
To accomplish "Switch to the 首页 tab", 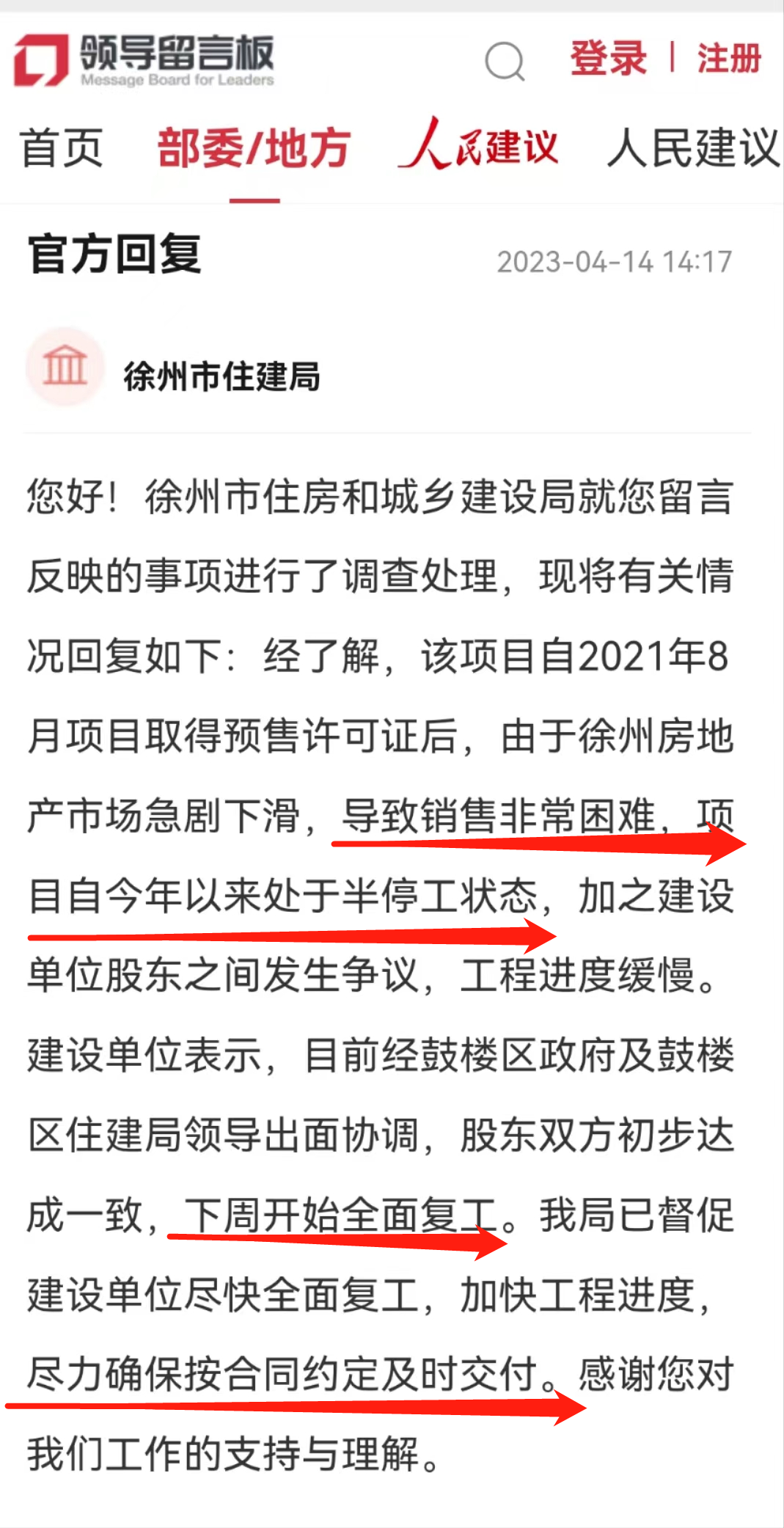I will pos(61,147).
